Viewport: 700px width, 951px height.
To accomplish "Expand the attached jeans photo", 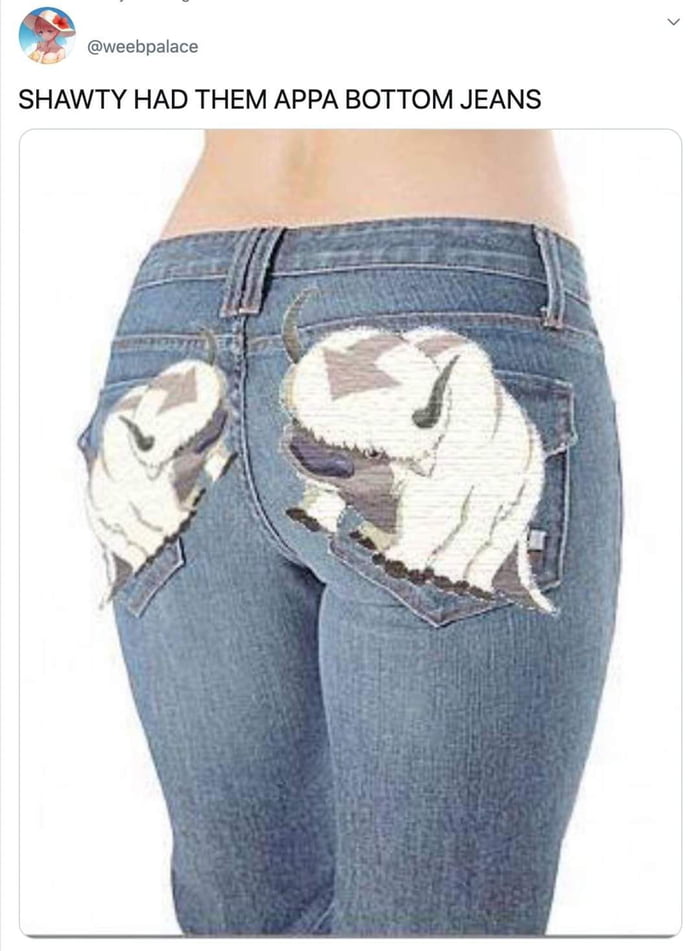I will point(350,532).
